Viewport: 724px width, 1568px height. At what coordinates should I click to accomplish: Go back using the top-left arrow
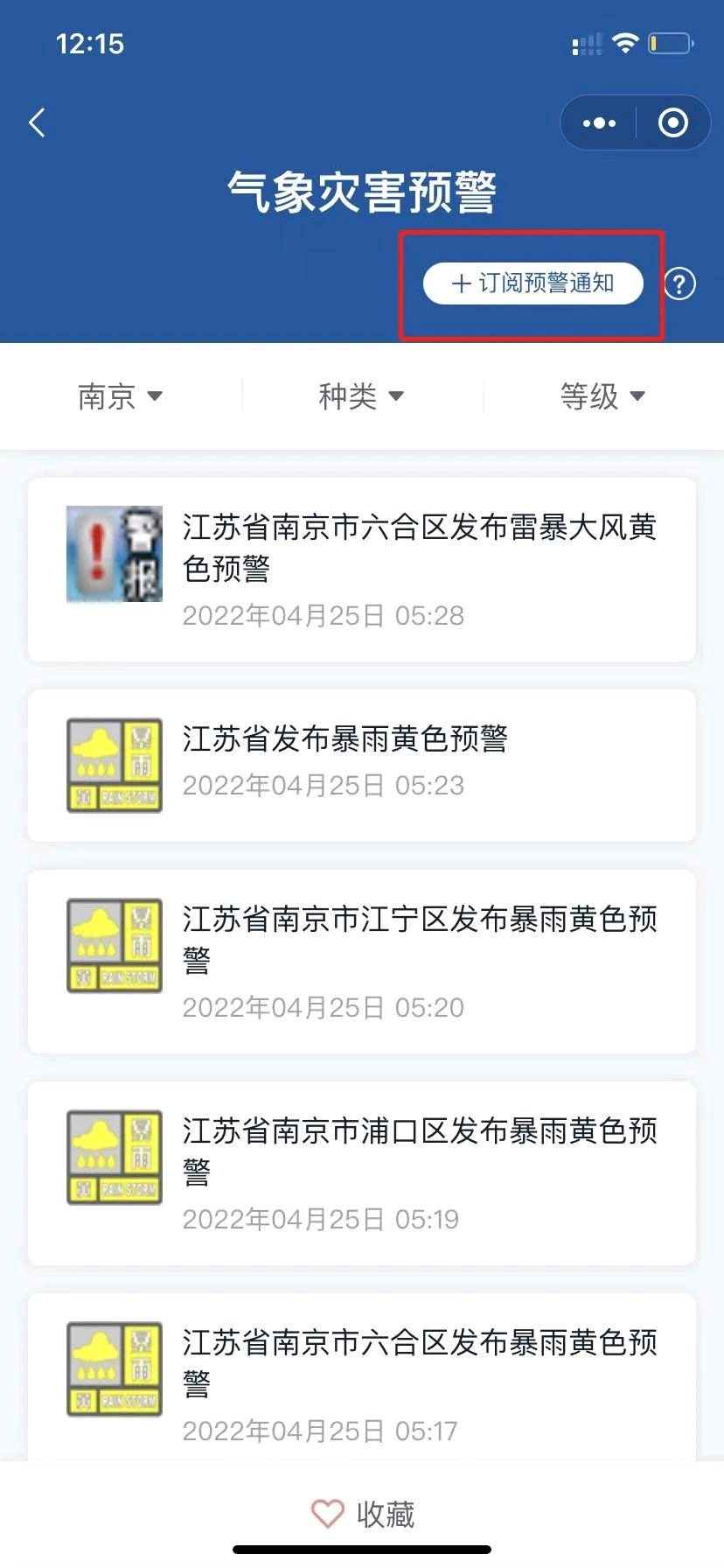[38, 122]
